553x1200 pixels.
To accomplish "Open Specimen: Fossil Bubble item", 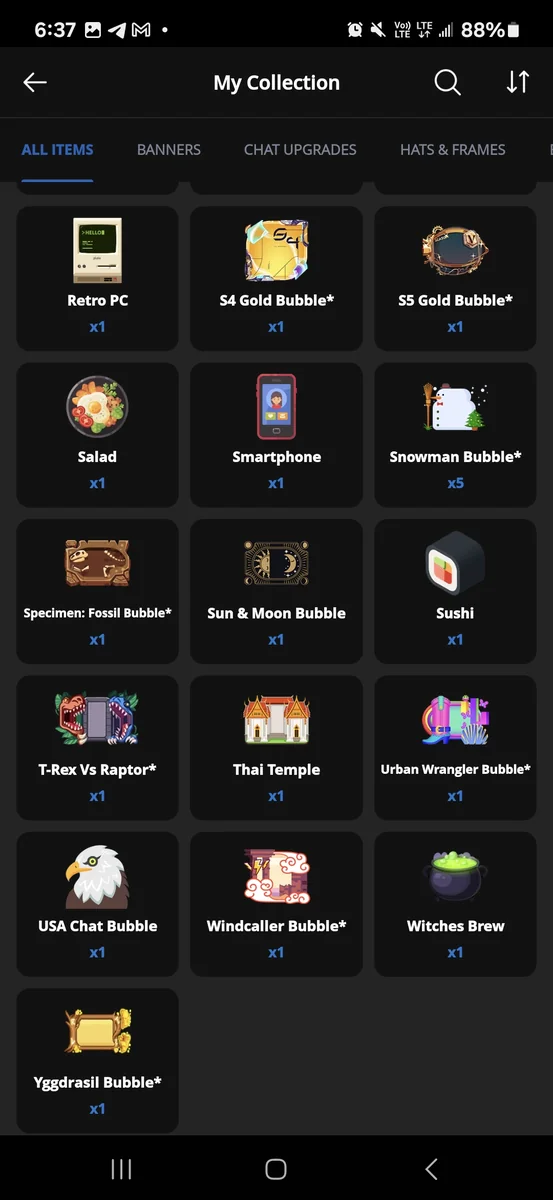I will (x=98, y=591).
